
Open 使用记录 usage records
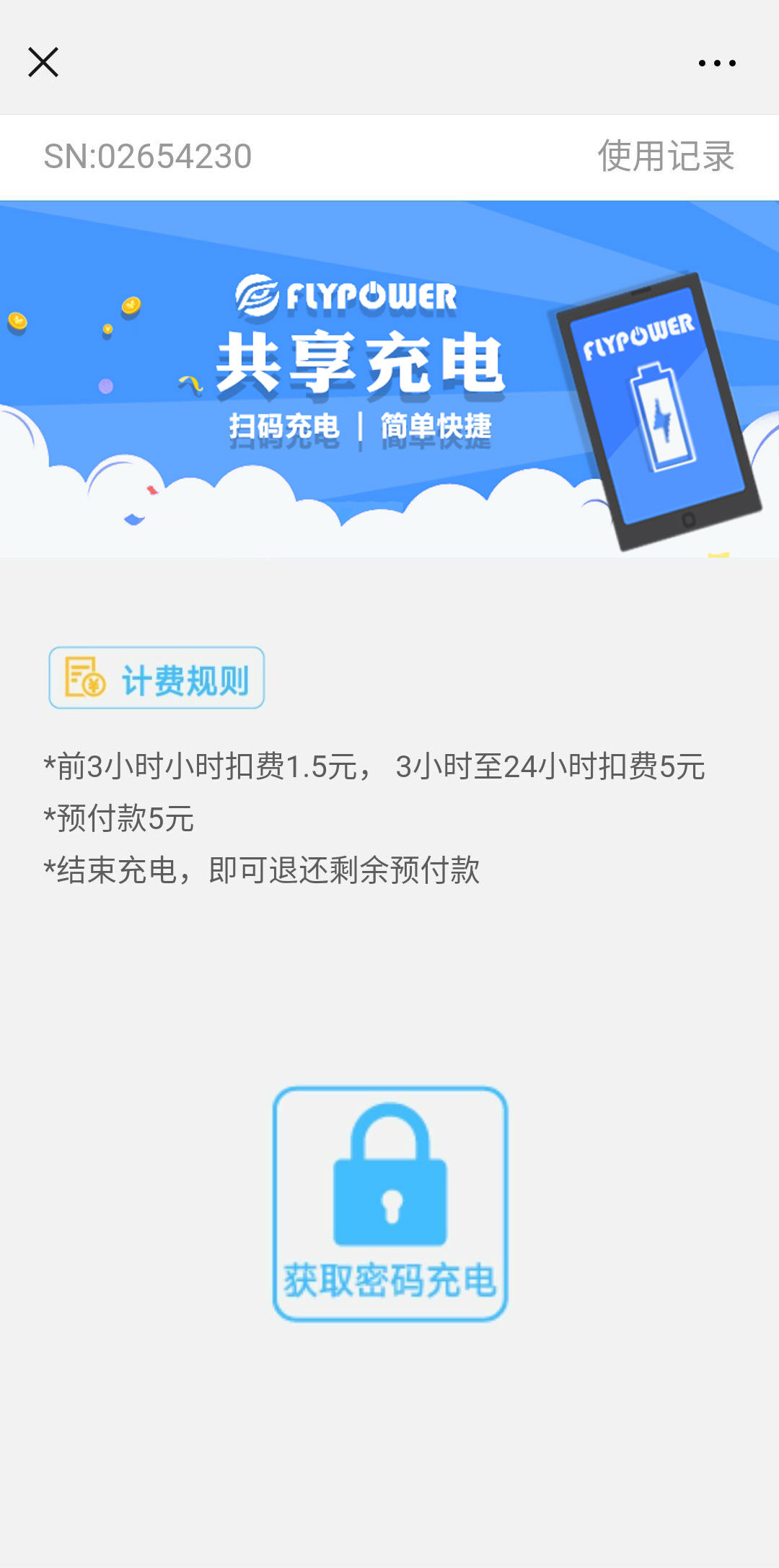pyautogui.click(x=665, y=157)
